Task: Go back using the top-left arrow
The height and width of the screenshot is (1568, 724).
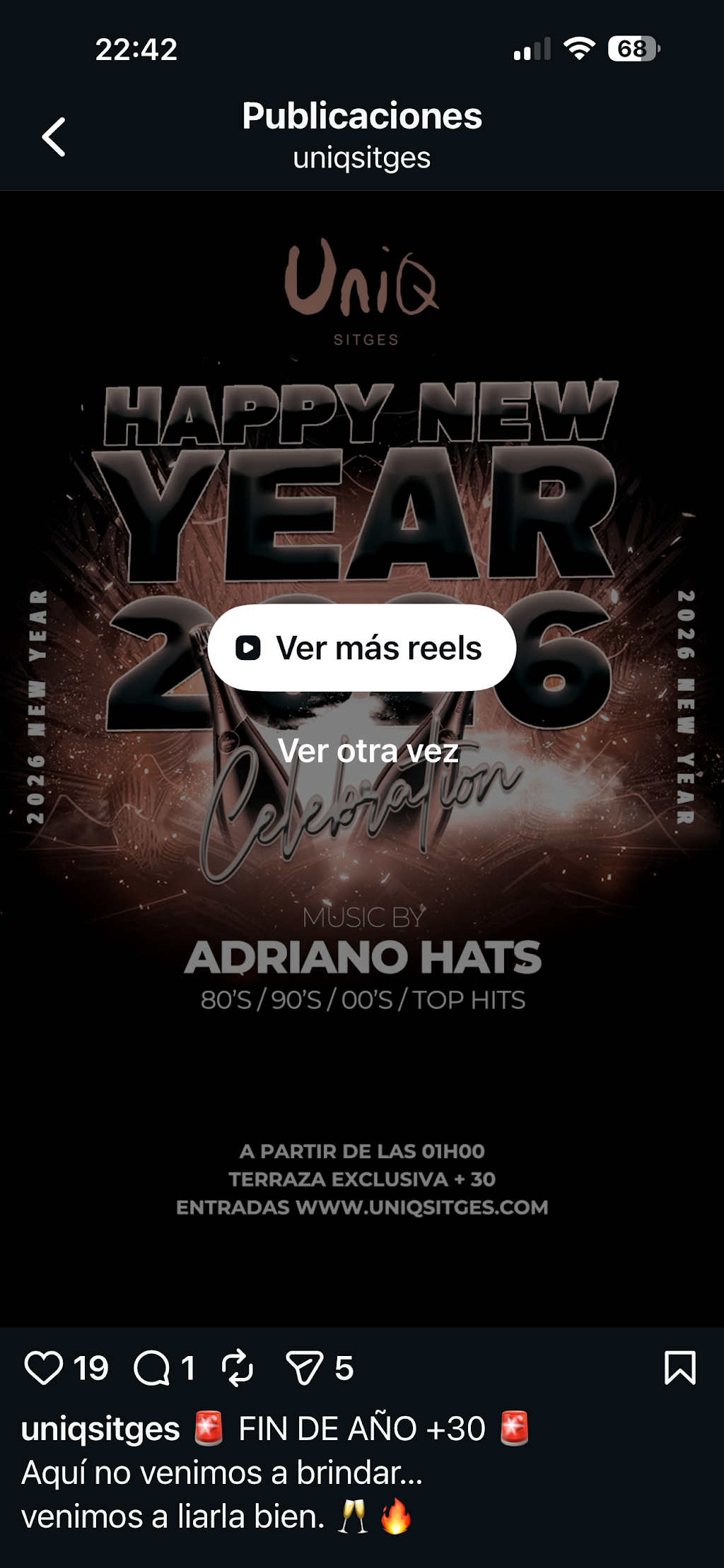Action: click(54, 136)
